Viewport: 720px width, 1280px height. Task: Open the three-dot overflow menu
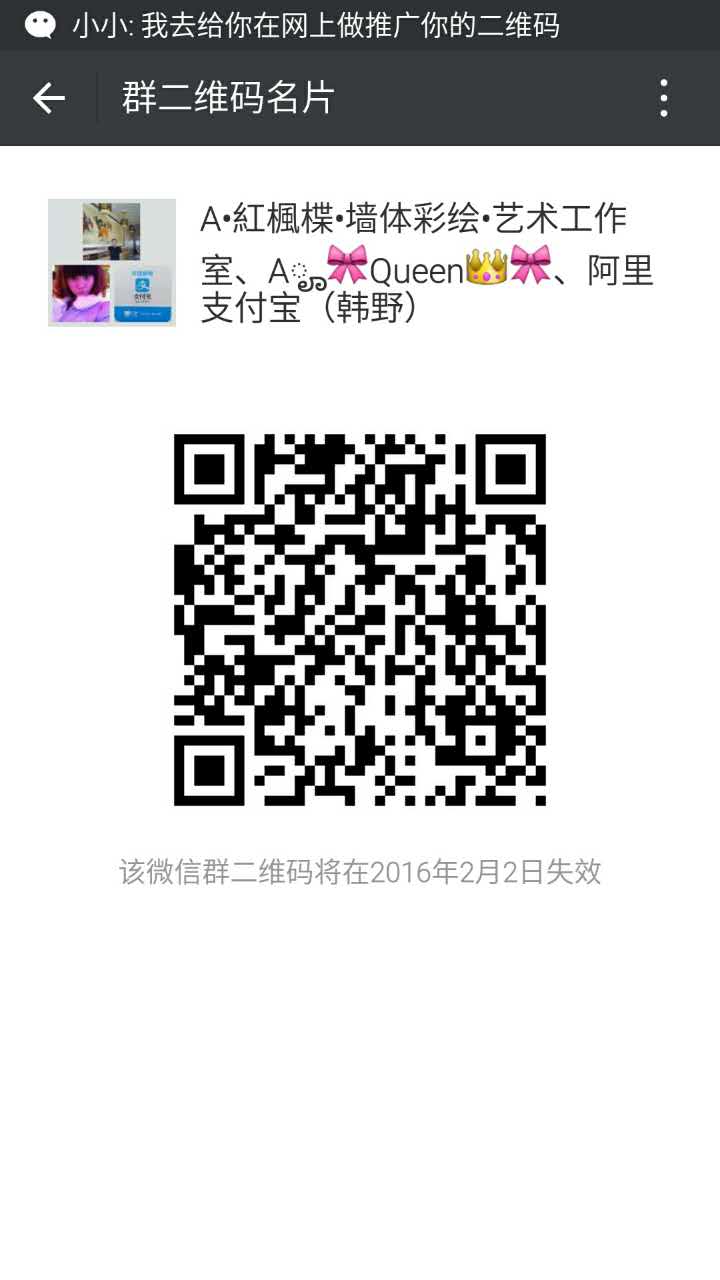[664, 98]
